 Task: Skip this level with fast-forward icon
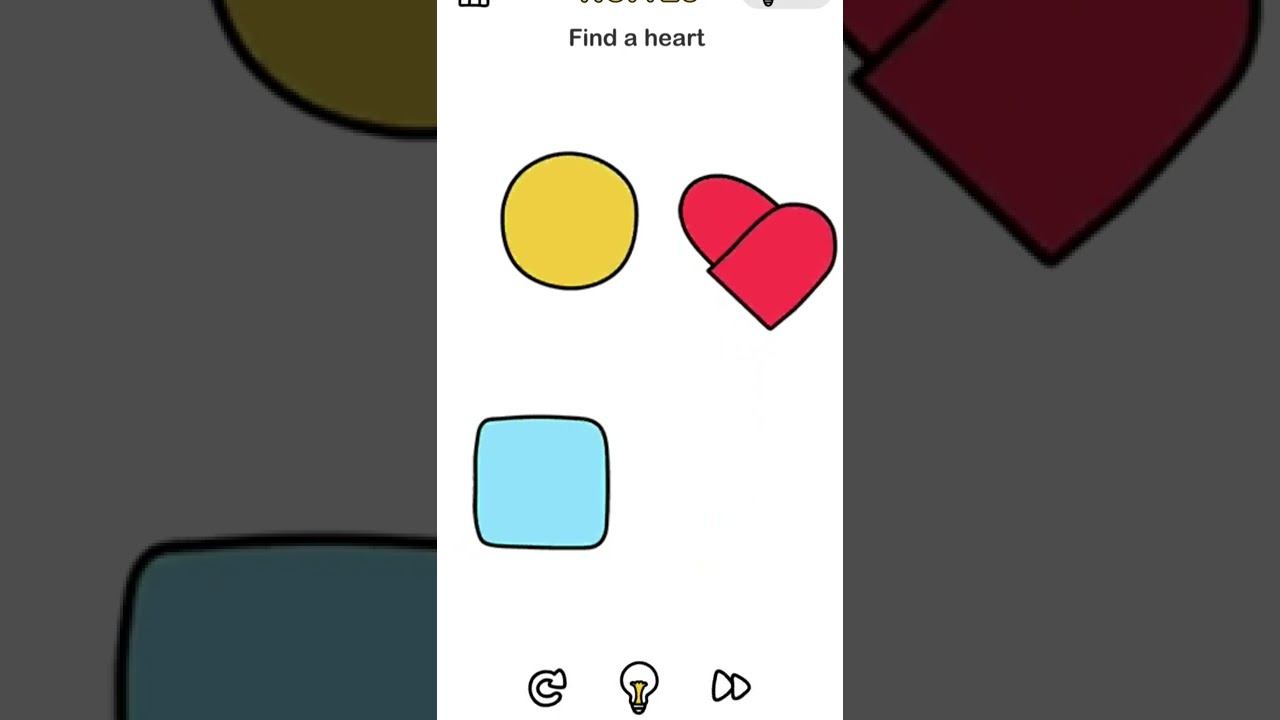(731, 686)
